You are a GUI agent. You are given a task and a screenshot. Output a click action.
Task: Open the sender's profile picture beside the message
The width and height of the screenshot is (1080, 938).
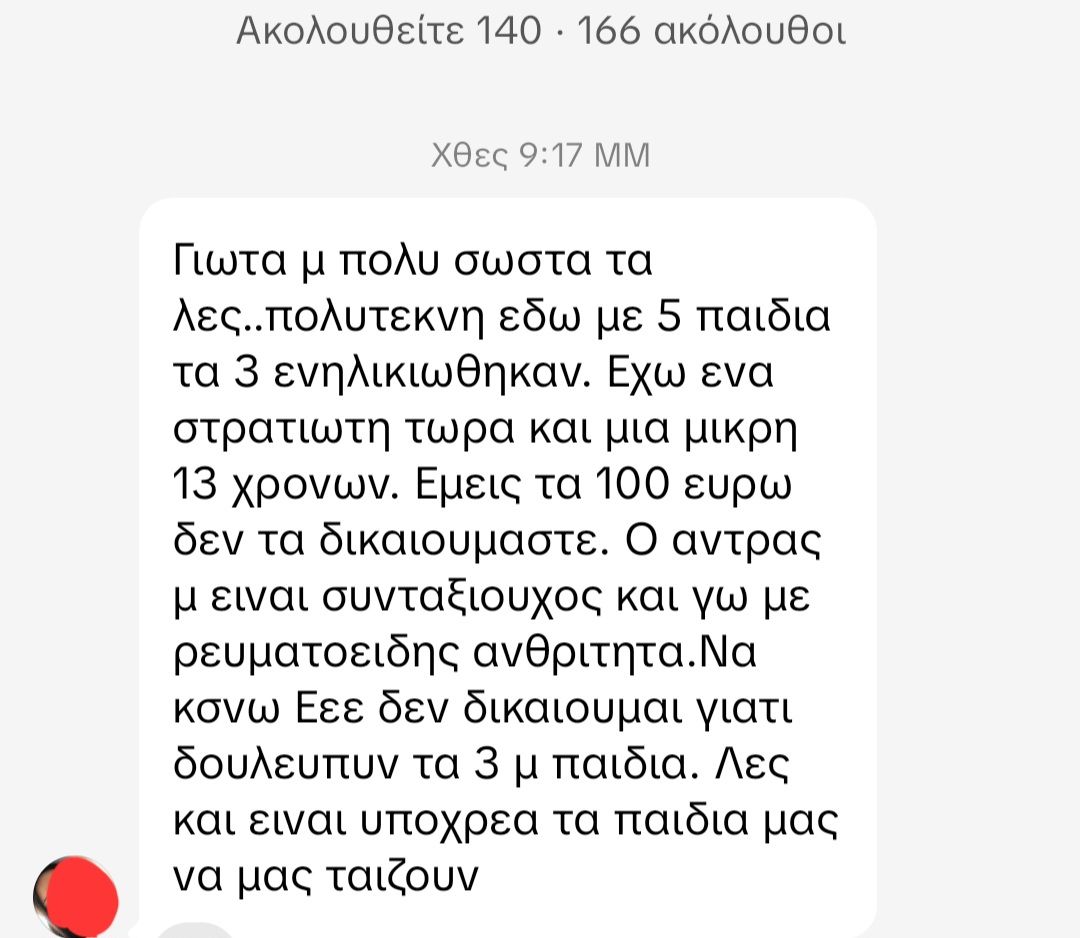pyautogui.click(x=75, y=896)
